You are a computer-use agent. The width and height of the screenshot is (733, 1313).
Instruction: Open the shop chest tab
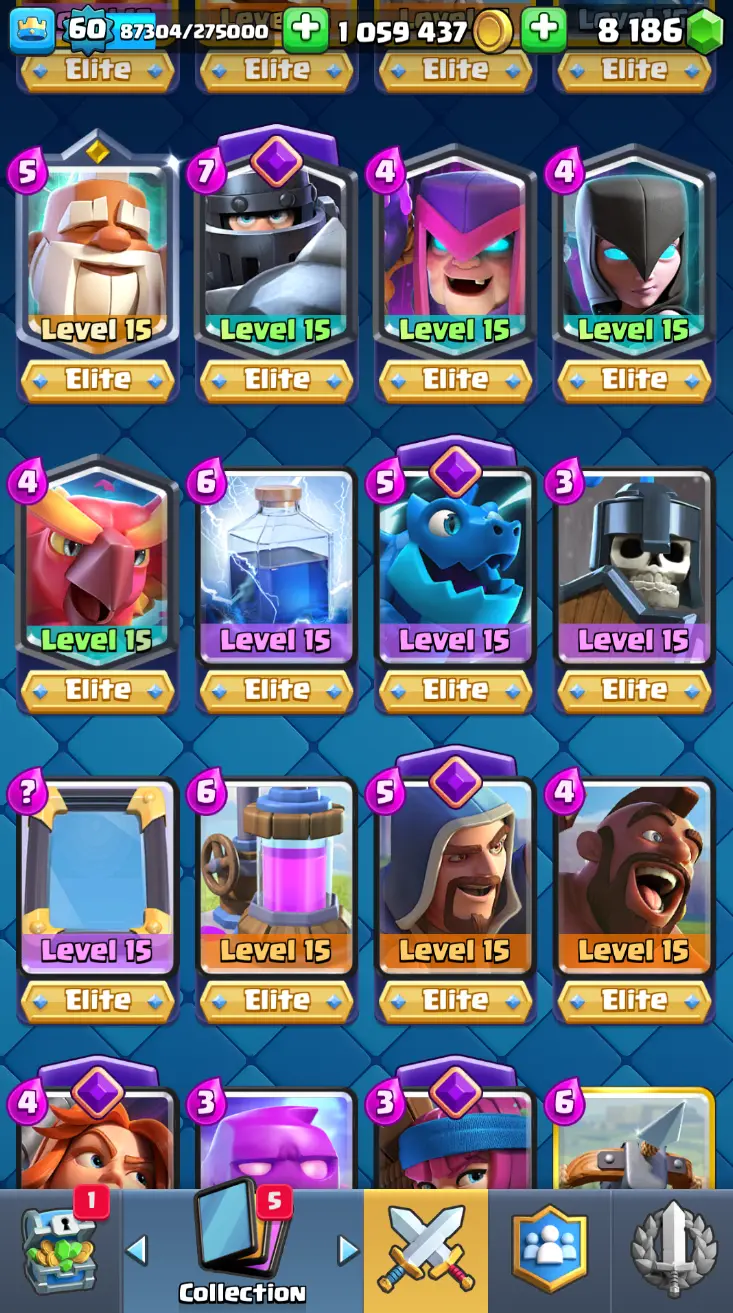(58, 1250)
